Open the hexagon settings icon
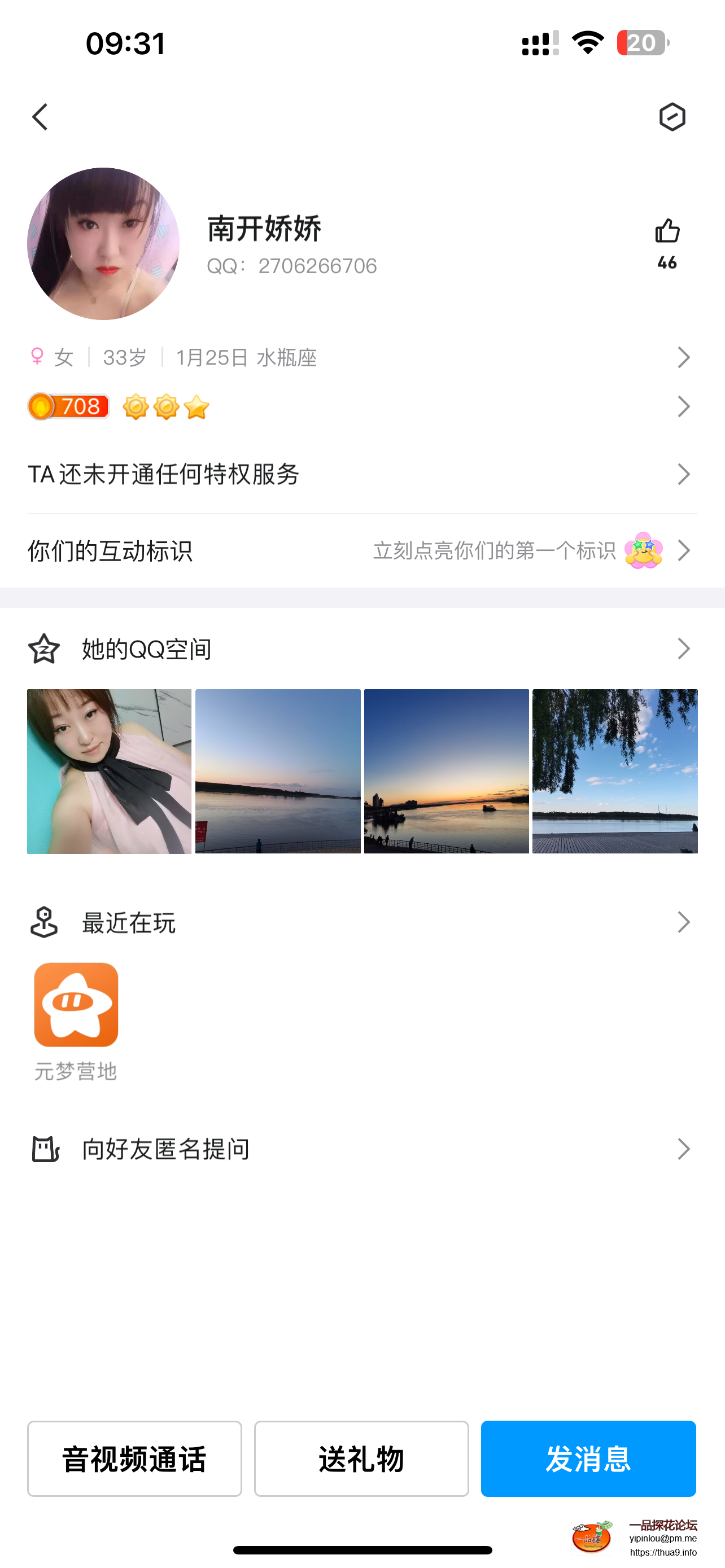Viewport: 725px width, 1568px height. [x=672, y=117]
